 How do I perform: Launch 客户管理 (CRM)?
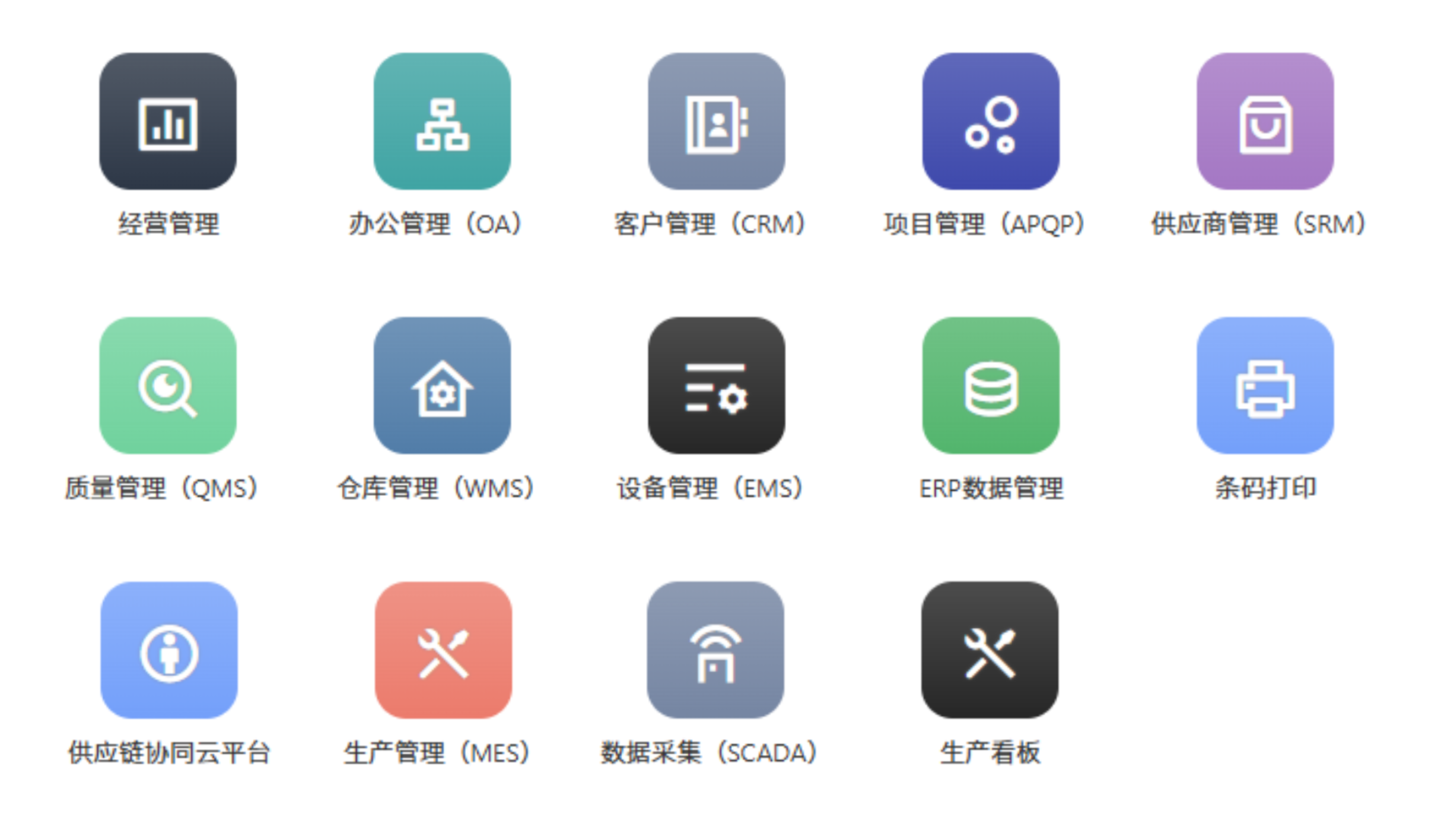pos(716,122)
